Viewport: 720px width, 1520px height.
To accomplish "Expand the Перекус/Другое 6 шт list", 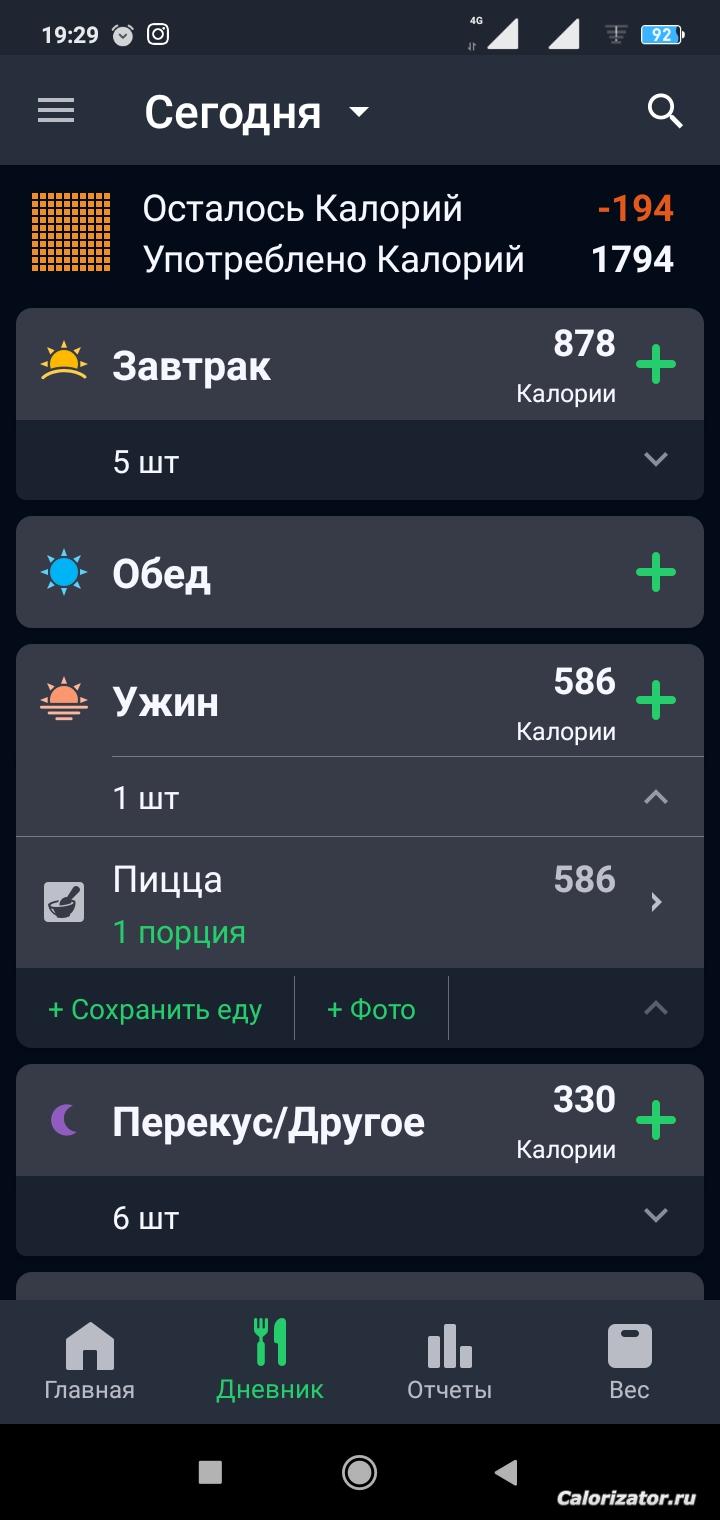I will (655, 1216).
